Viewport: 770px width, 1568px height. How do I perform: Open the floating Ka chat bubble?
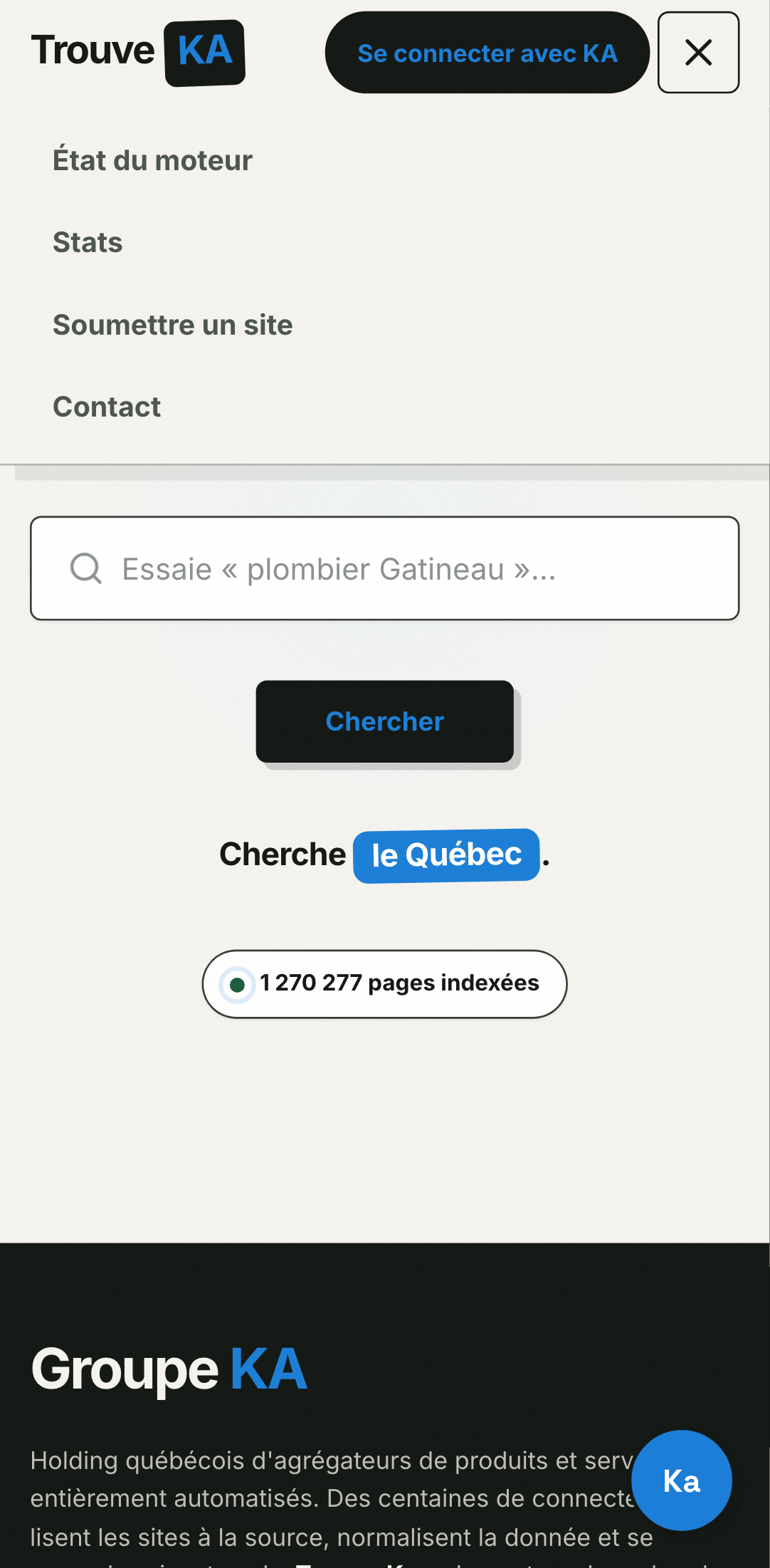coord(682,1480)
